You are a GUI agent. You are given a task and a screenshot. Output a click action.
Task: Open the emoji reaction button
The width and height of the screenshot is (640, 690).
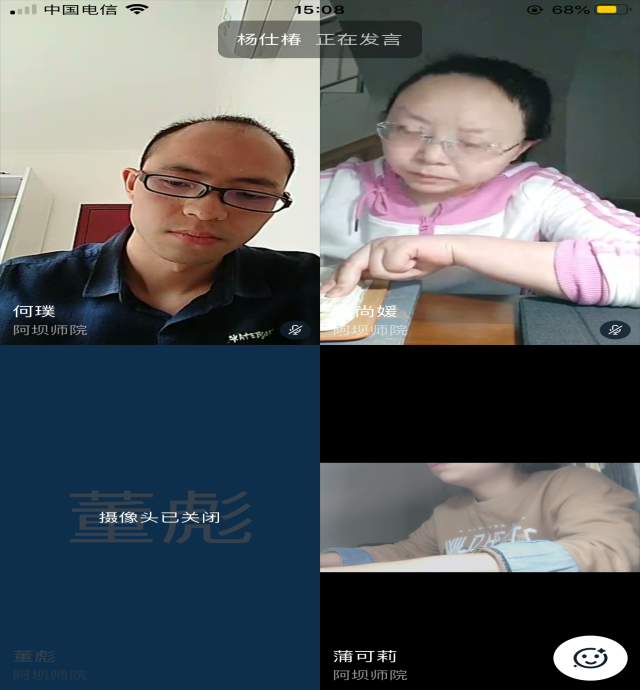pos(590,658)
